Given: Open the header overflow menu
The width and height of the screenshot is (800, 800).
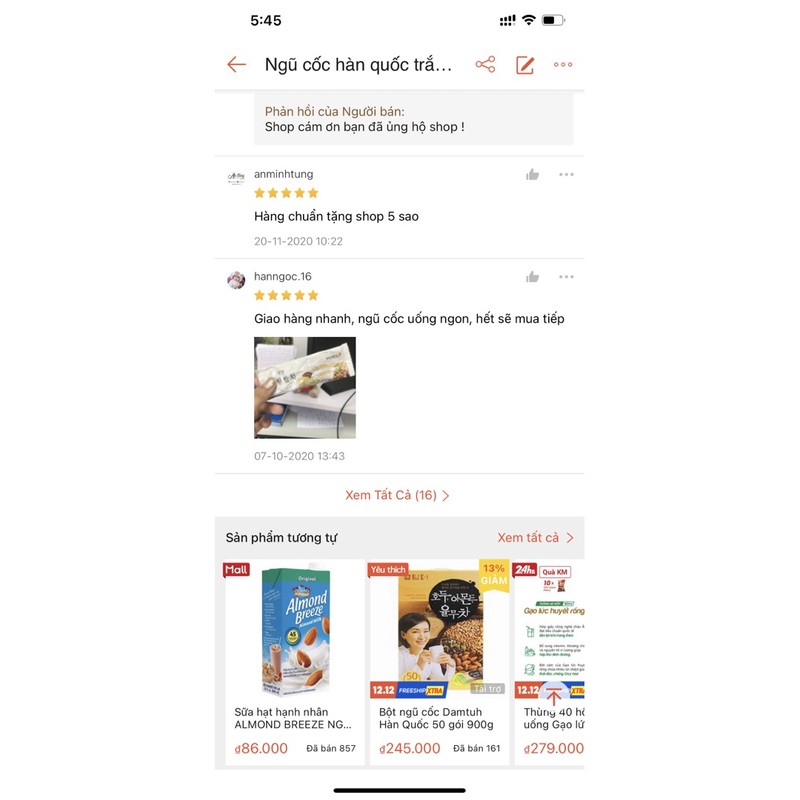Looking at the screenshot, I should pos(563,65).
